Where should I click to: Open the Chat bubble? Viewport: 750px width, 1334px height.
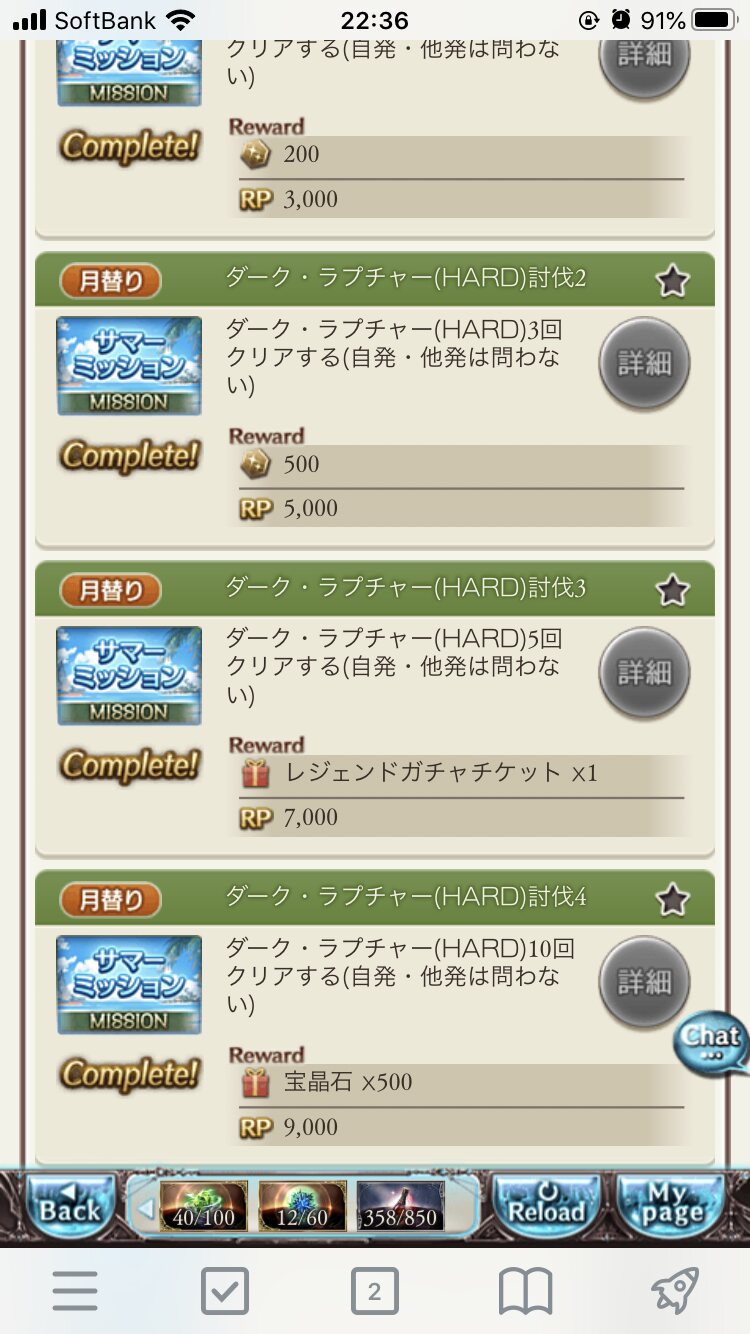pyautogui.click(x=711, y=1042)
